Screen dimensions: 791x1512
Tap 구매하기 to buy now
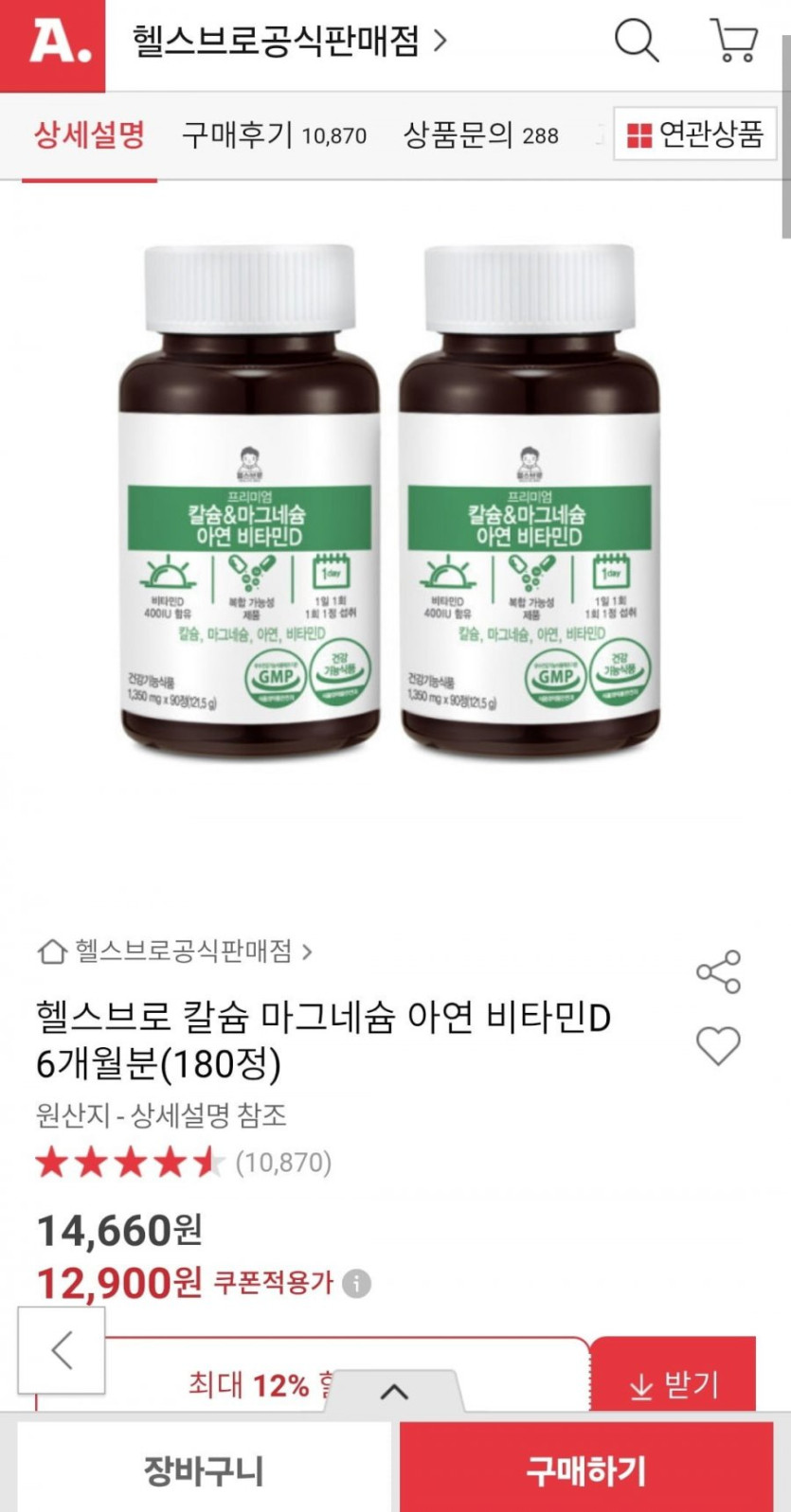pos(586,1469)
